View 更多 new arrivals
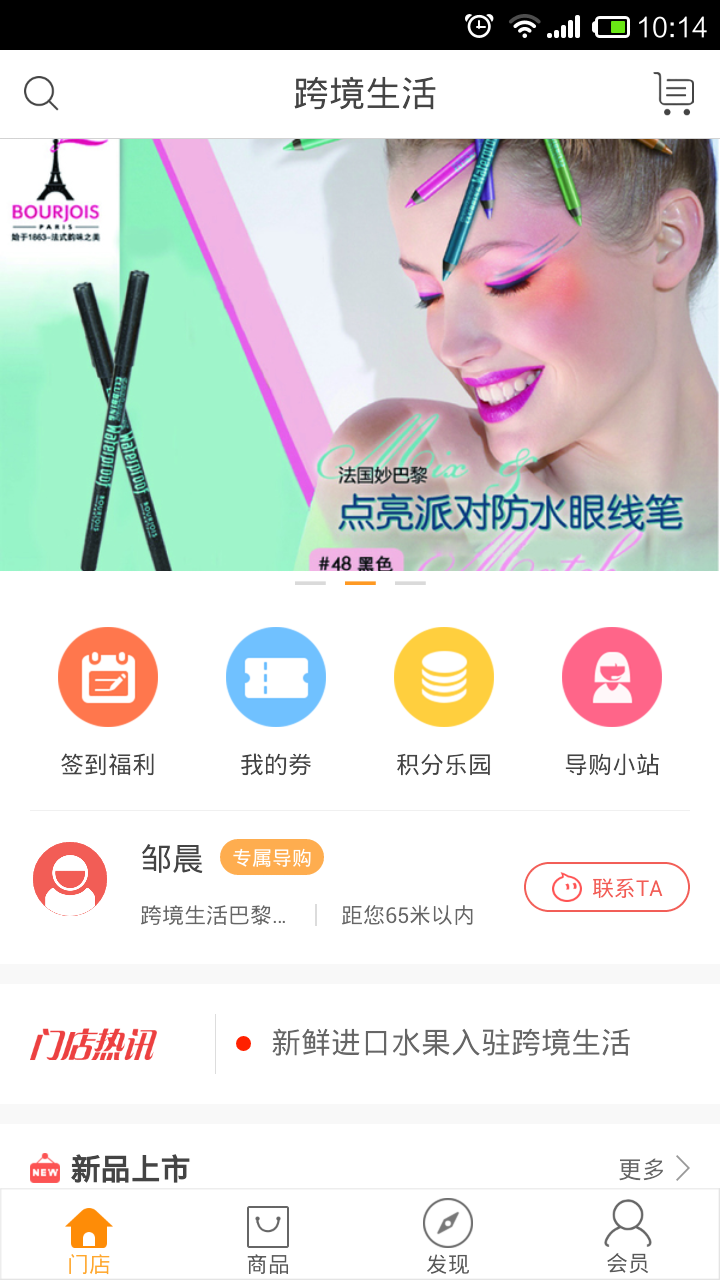720x1280 pixels. point(655,1168)
